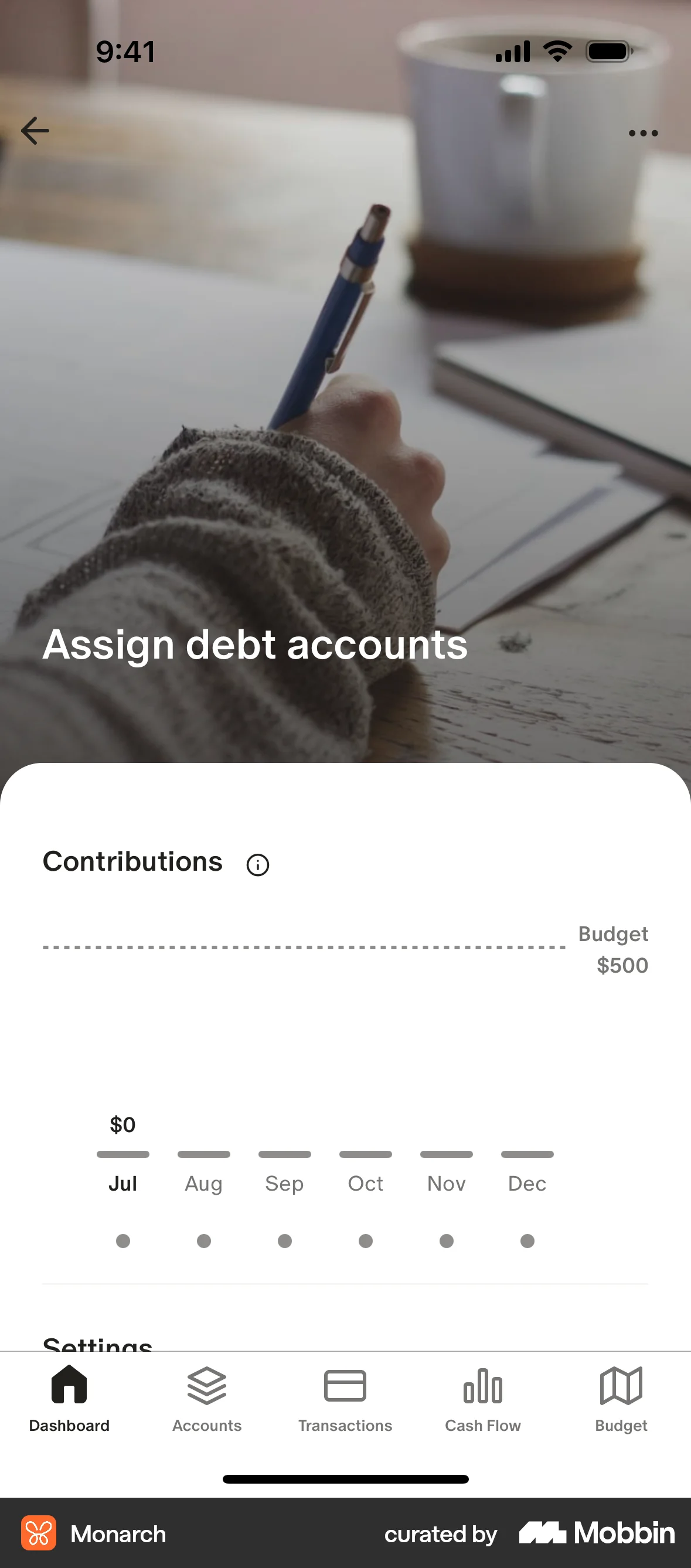Select the Nov contribution bar
This screenshot has width=691, height=1568.
tap(446, 1154)
